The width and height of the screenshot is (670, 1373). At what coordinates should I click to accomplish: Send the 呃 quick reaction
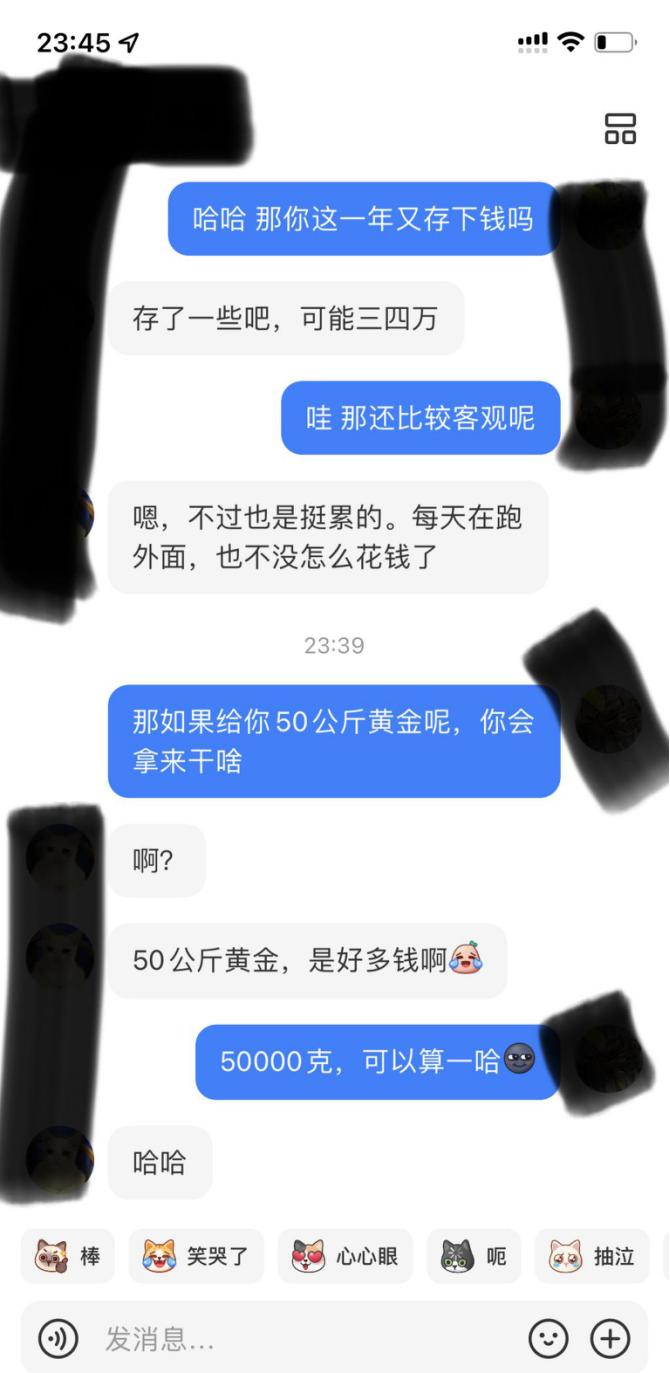475,1256
